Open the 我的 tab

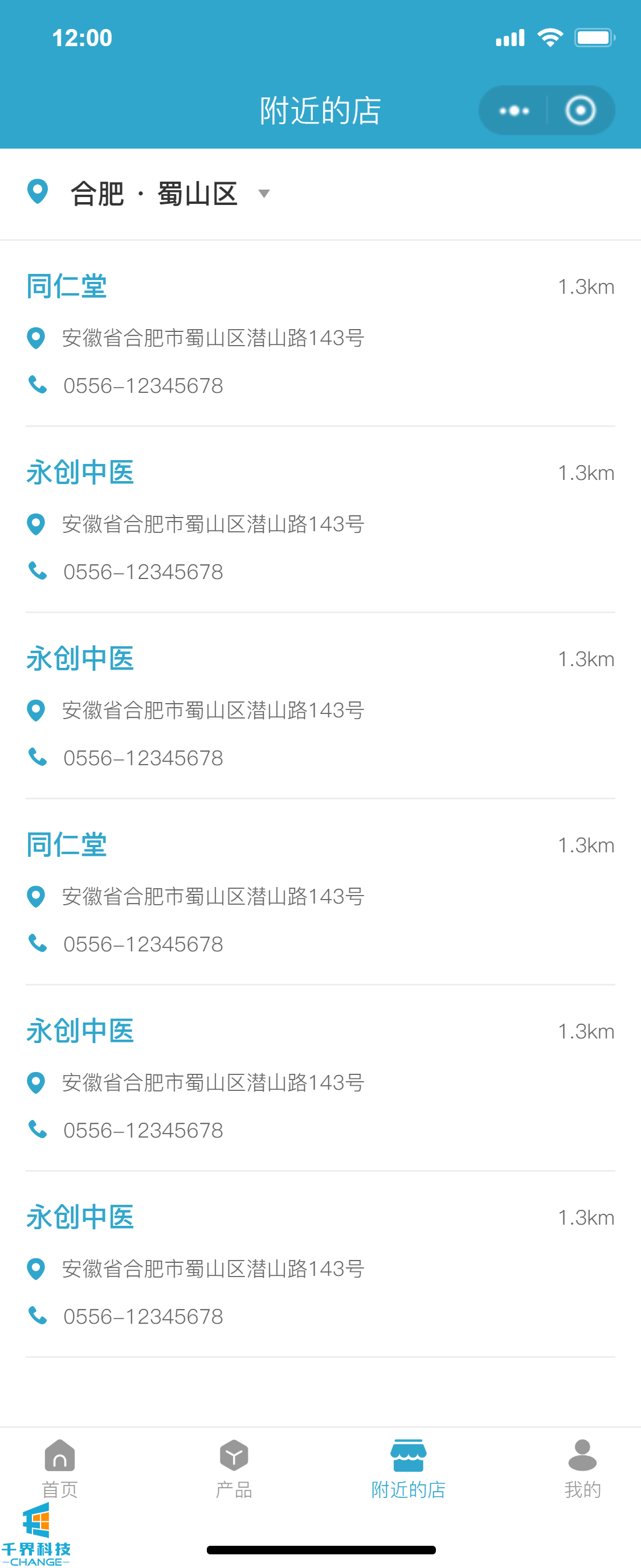coord(582,1468)
